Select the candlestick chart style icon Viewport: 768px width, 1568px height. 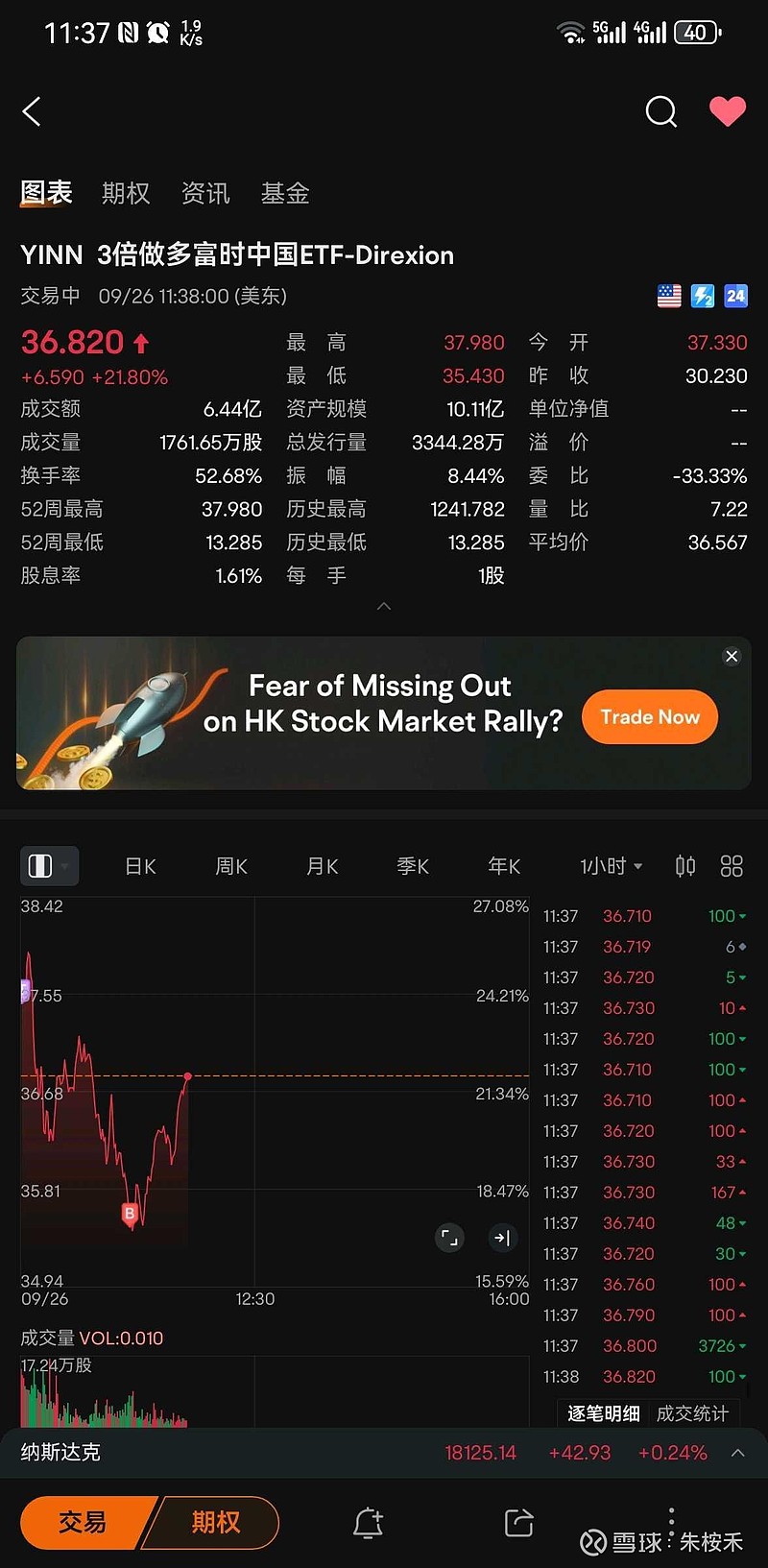pos(684,865)
